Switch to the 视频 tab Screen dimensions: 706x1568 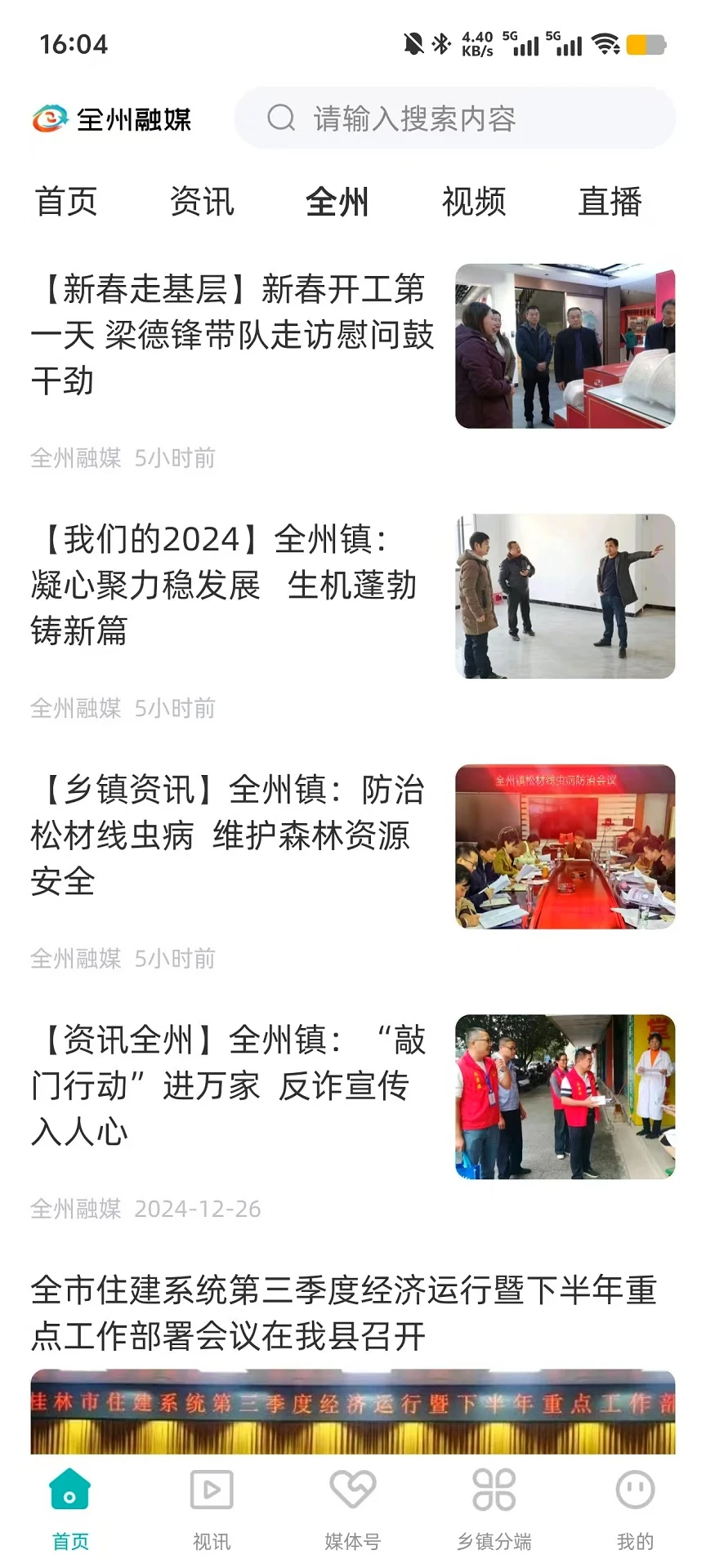tap(474, 202)
